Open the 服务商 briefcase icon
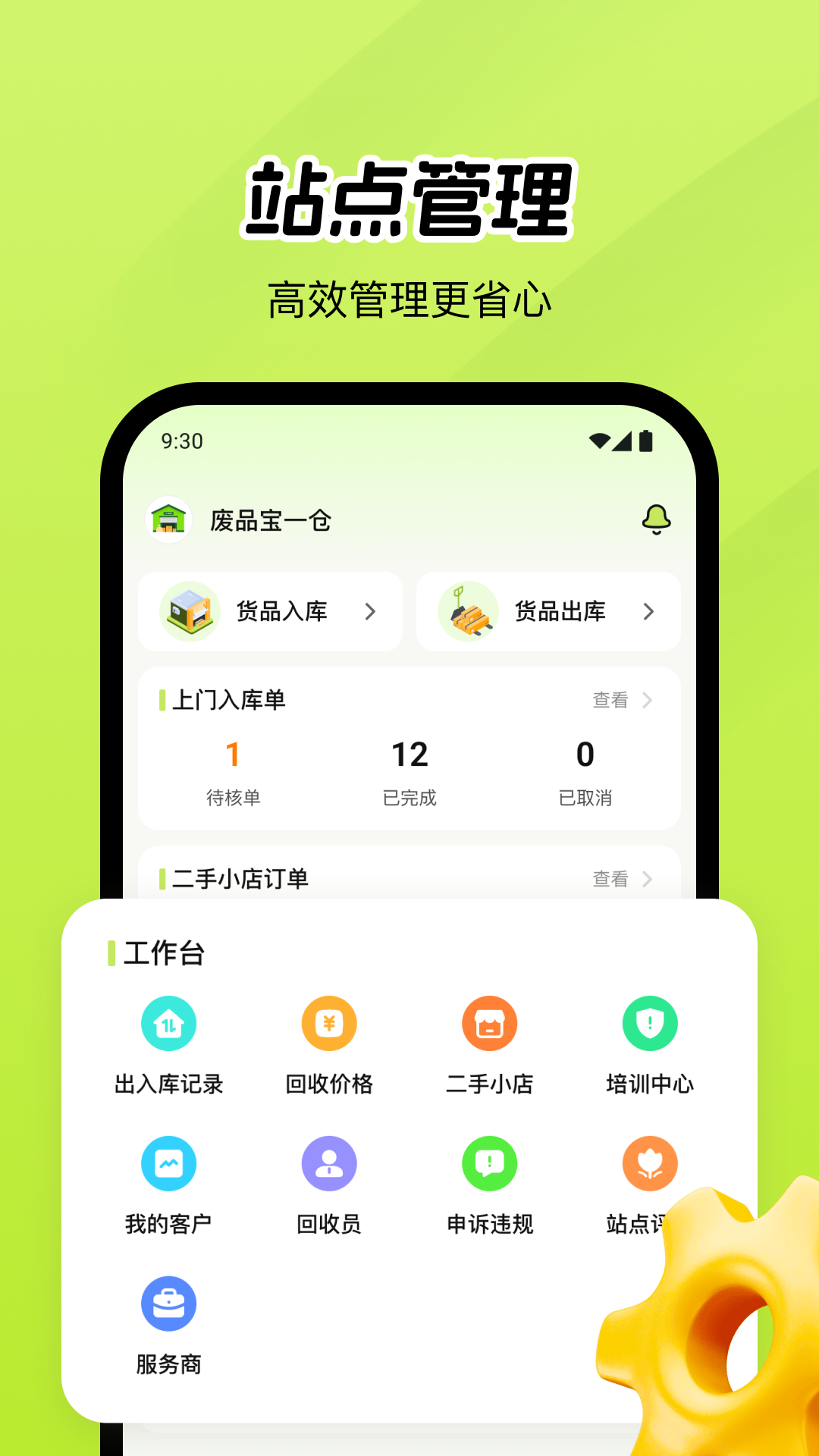819x1456 pixels. click(x=168, y=1303)
